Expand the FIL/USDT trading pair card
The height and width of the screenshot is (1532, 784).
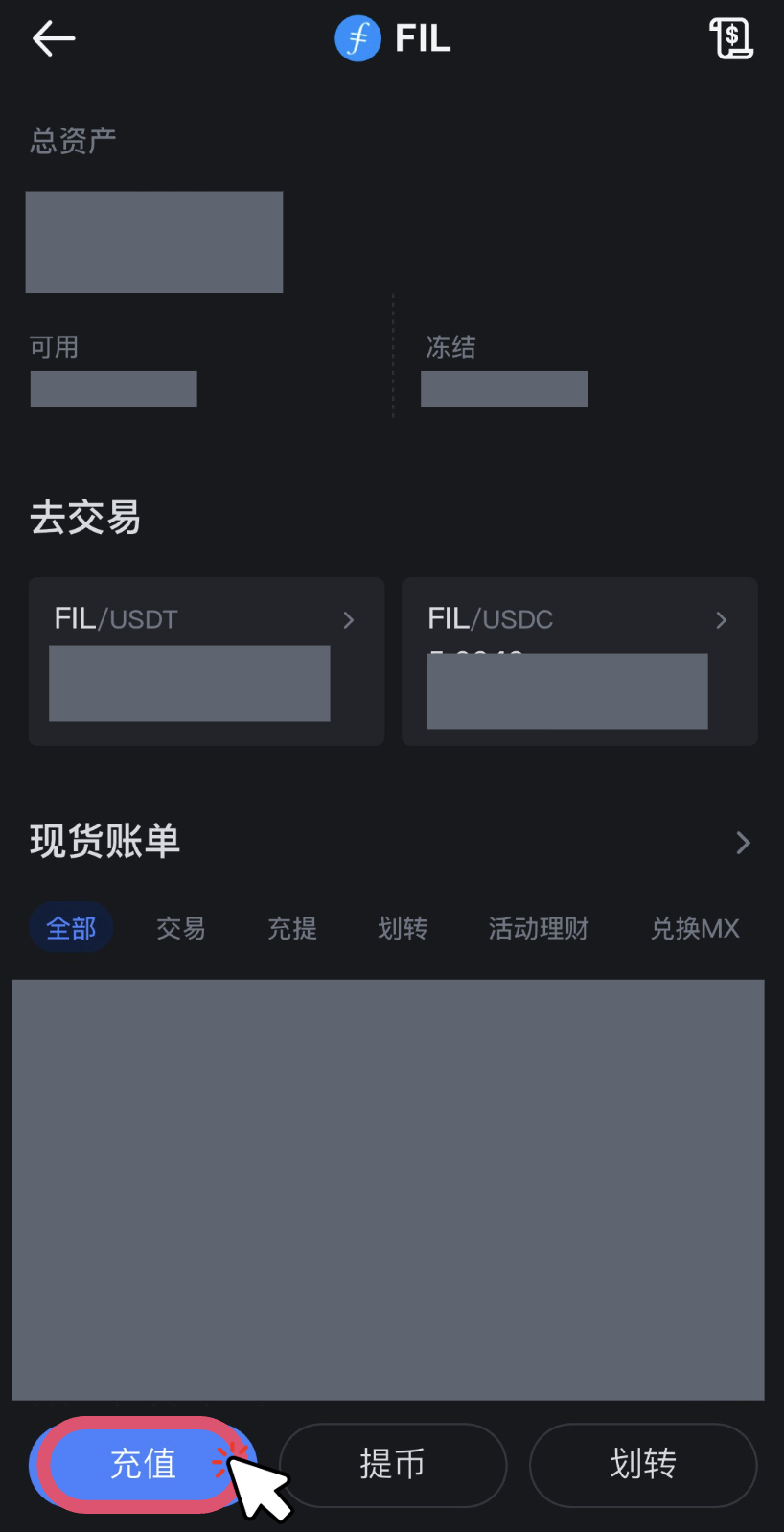pyautogui.click(x=348, y=619)
